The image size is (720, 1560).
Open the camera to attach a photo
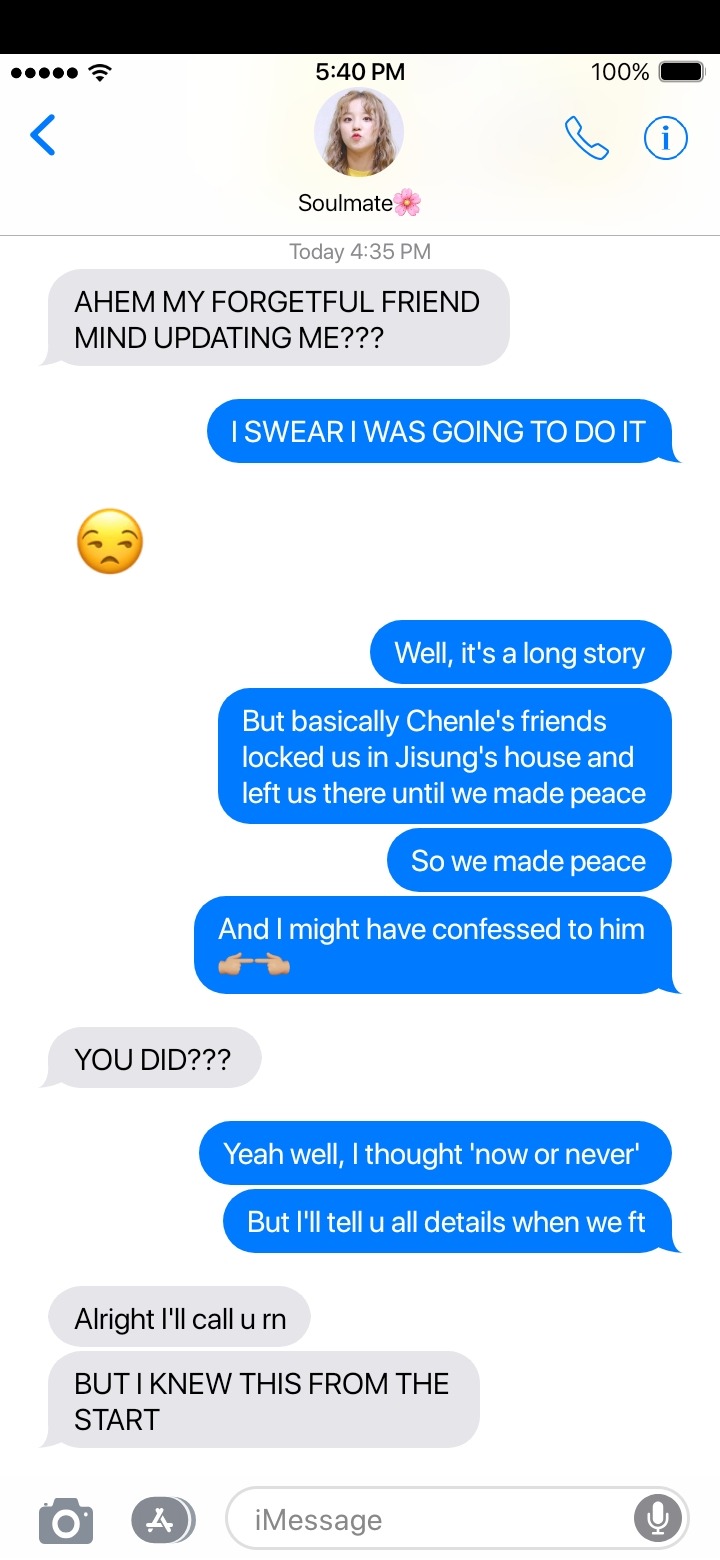(x=66, y=1521)
